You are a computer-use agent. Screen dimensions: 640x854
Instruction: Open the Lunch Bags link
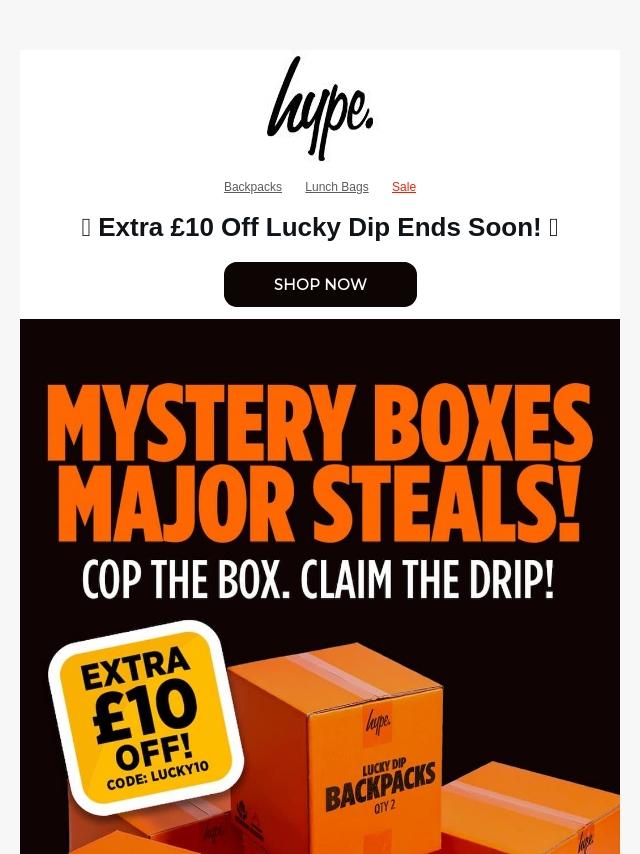click(x=337, y=187)
